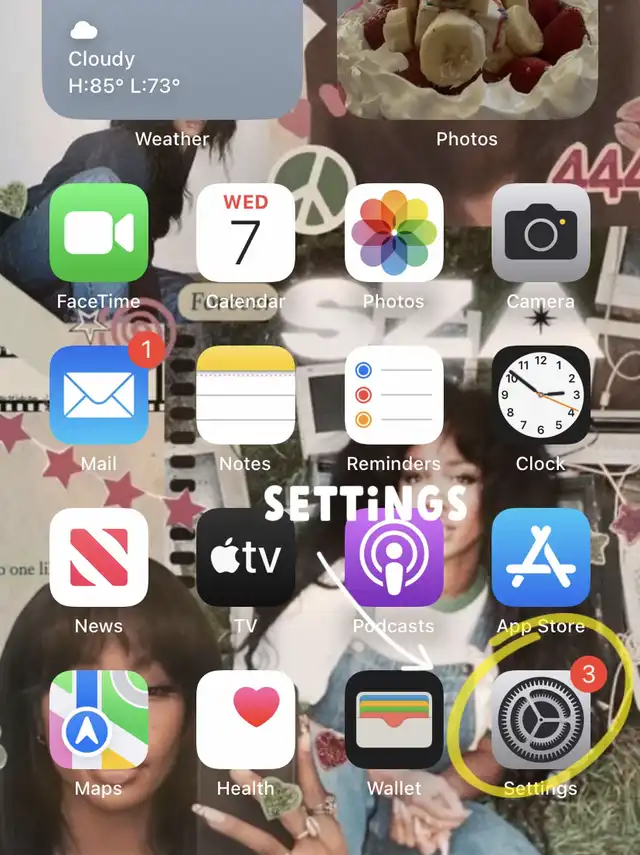The width and height of the screenshot is (640, 855).
Task: Open the Podcasts app
Action: (394, 557)
